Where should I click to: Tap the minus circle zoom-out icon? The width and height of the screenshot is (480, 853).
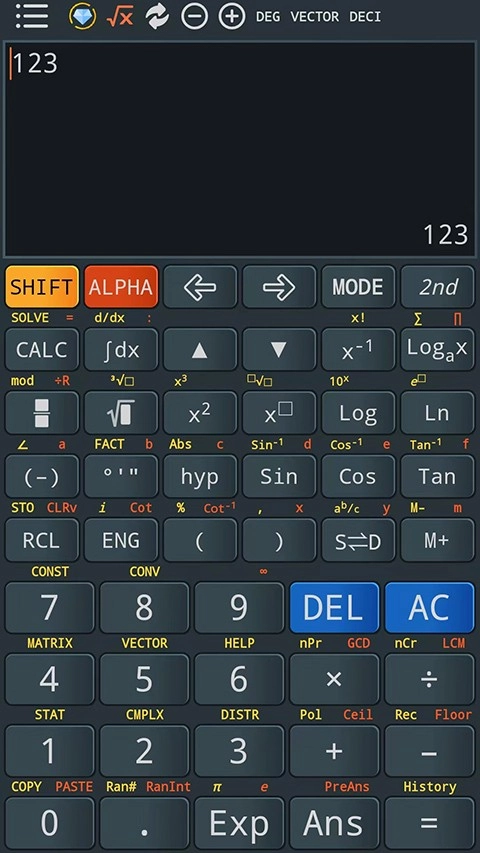tap(194, 17)
